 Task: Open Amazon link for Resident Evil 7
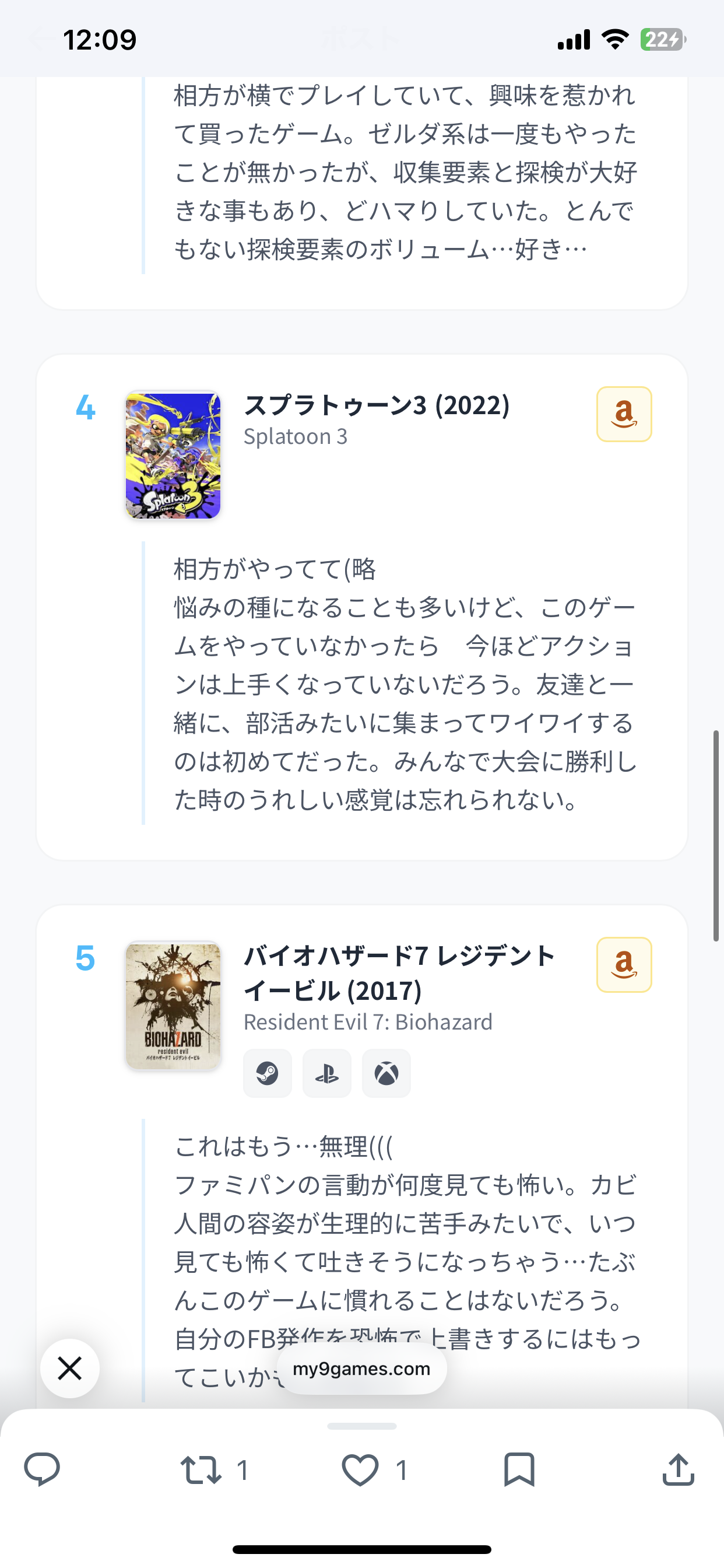click(624, 965)
